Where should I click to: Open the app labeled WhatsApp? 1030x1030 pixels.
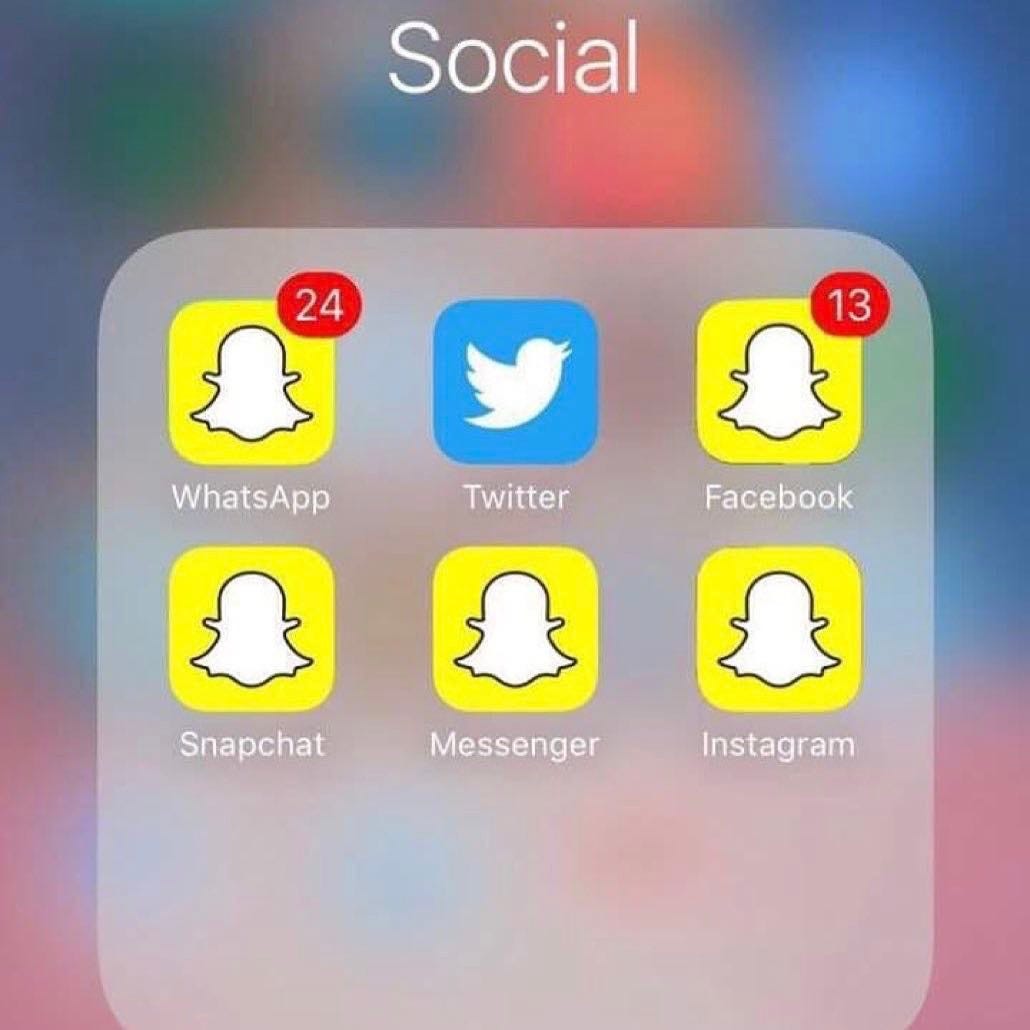pyautogui.click(x=252, y=384)
